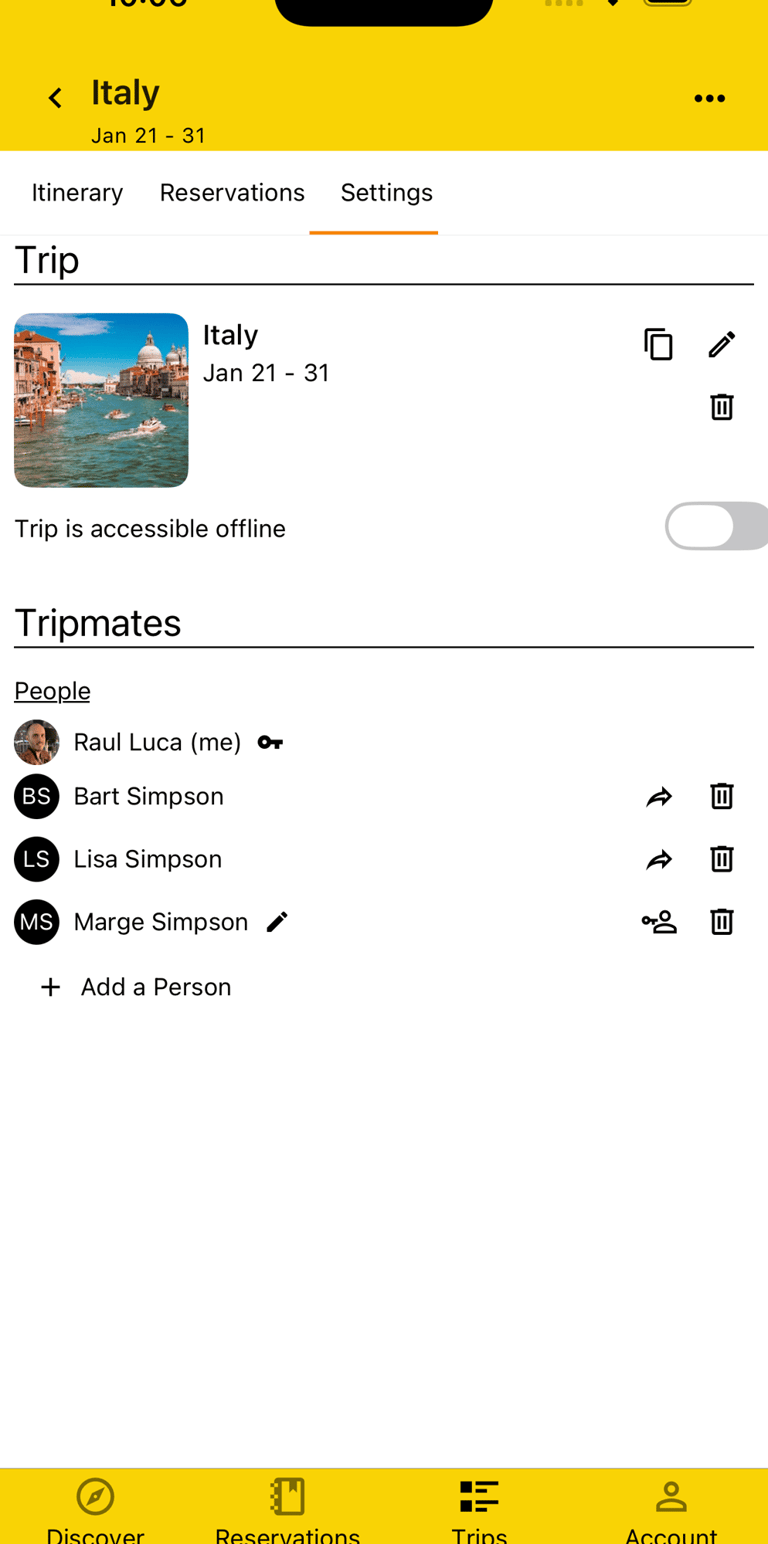The width and height of the screenshot is (768, 1544).
Task: Select the Trips navigation icon
Action: 479,1496
